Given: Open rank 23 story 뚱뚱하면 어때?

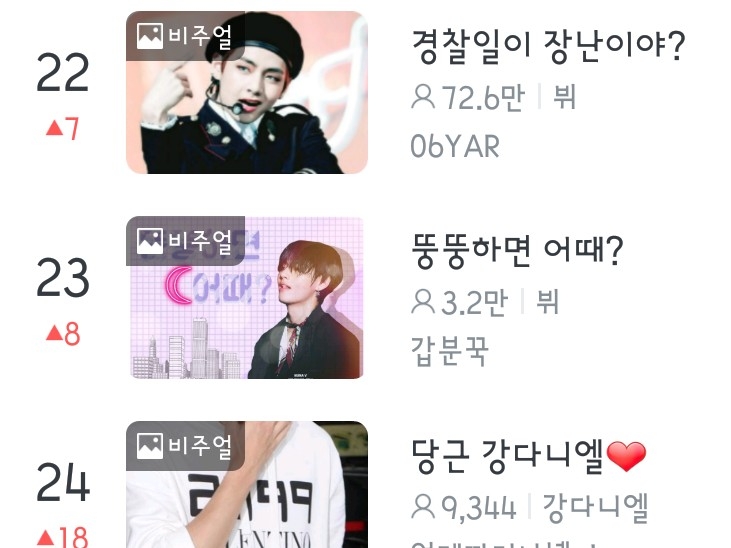Looking at the screenshot, I should pyautogui.click(x=517, y=250).
